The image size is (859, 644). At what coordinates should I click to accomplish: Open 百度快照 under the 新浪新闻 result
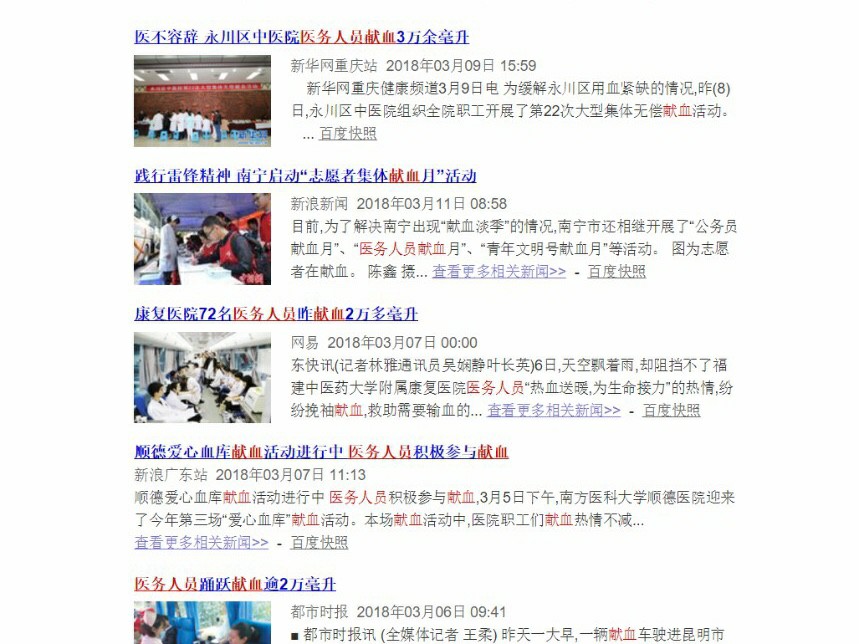[x=616, y=271]
